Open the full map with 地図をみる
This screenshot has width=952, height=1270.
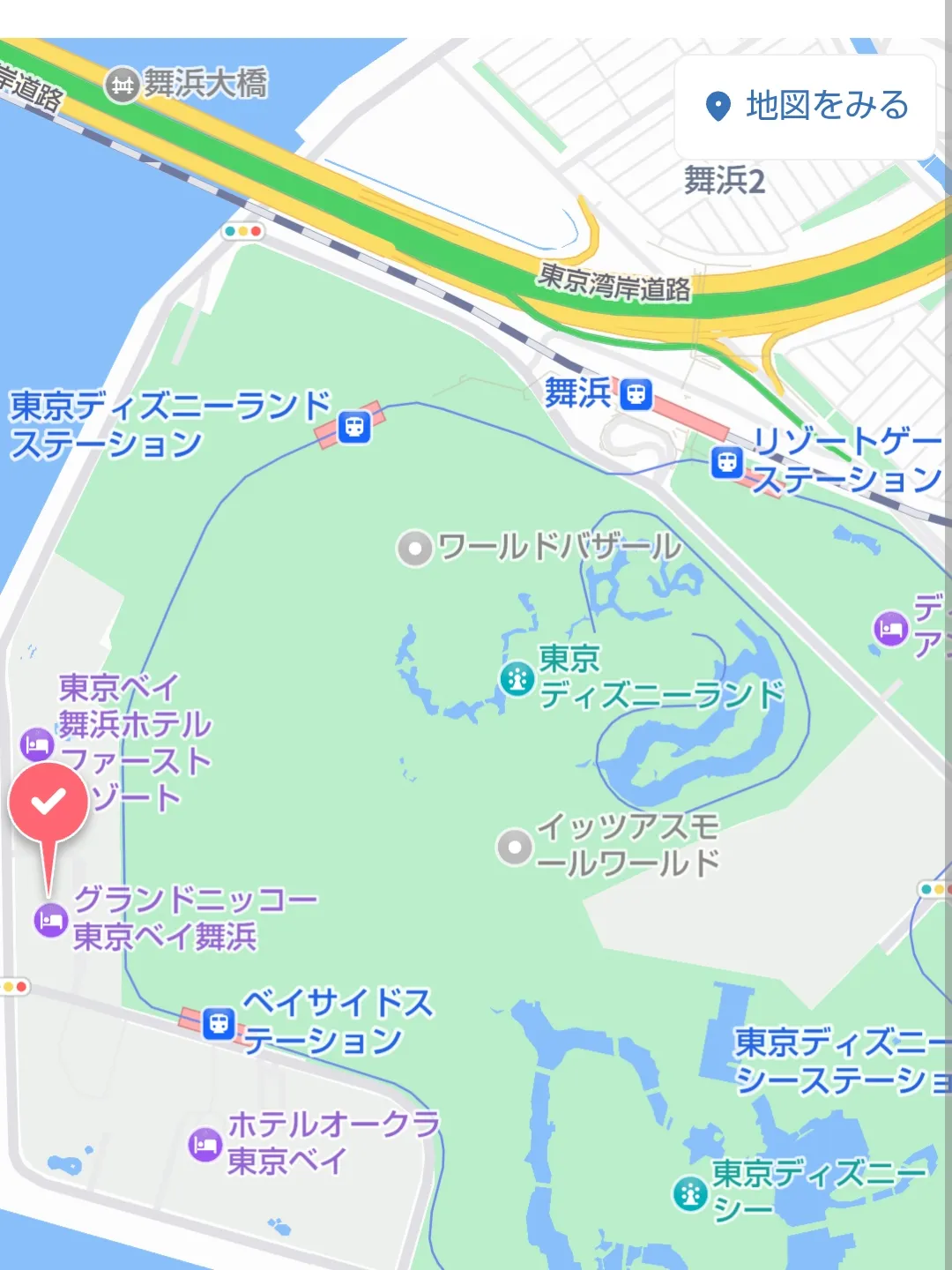pos(806,107)
